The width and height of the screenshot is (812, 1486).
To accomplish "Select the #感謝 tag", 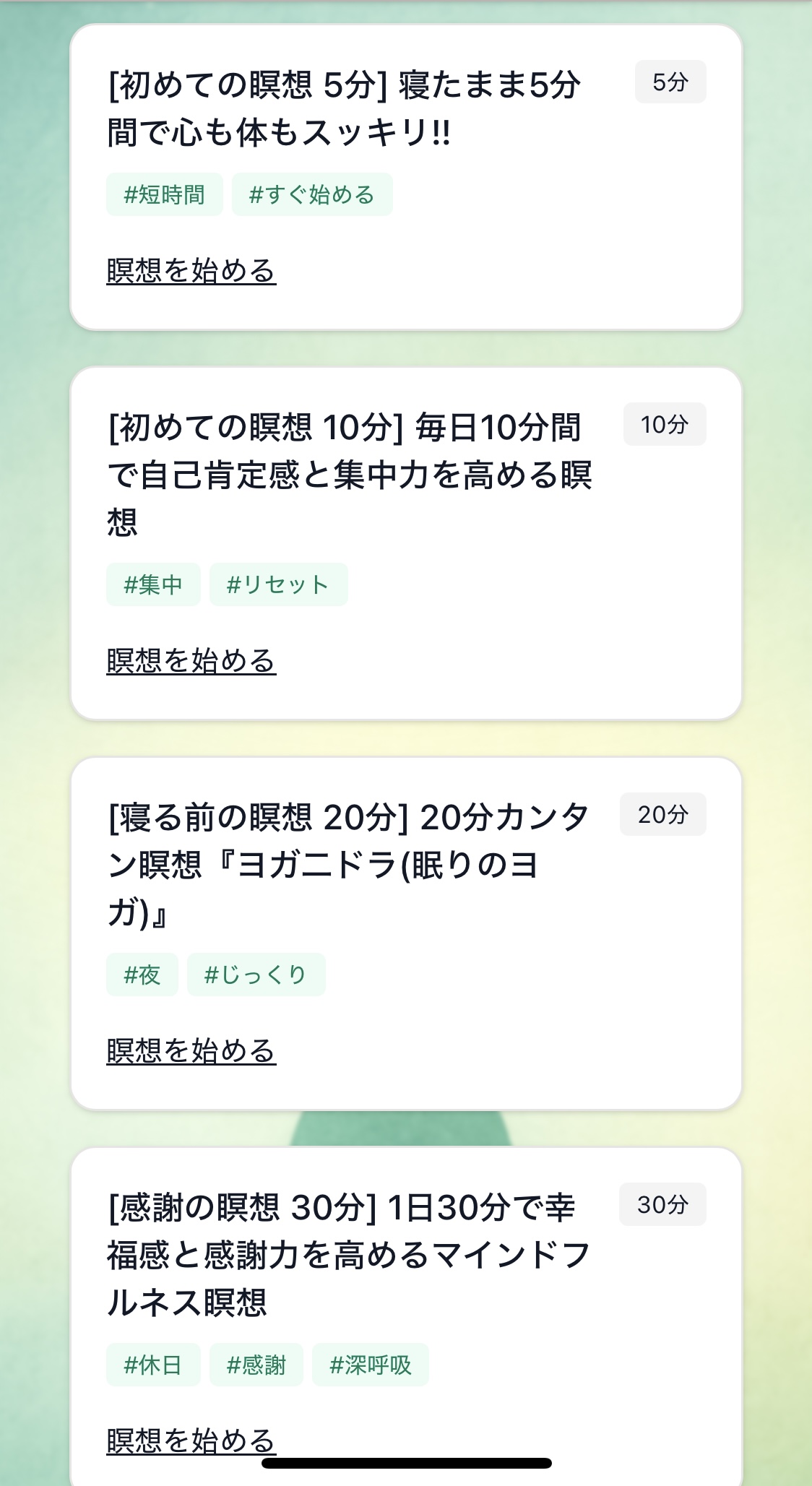I will tap(256, 1365).
